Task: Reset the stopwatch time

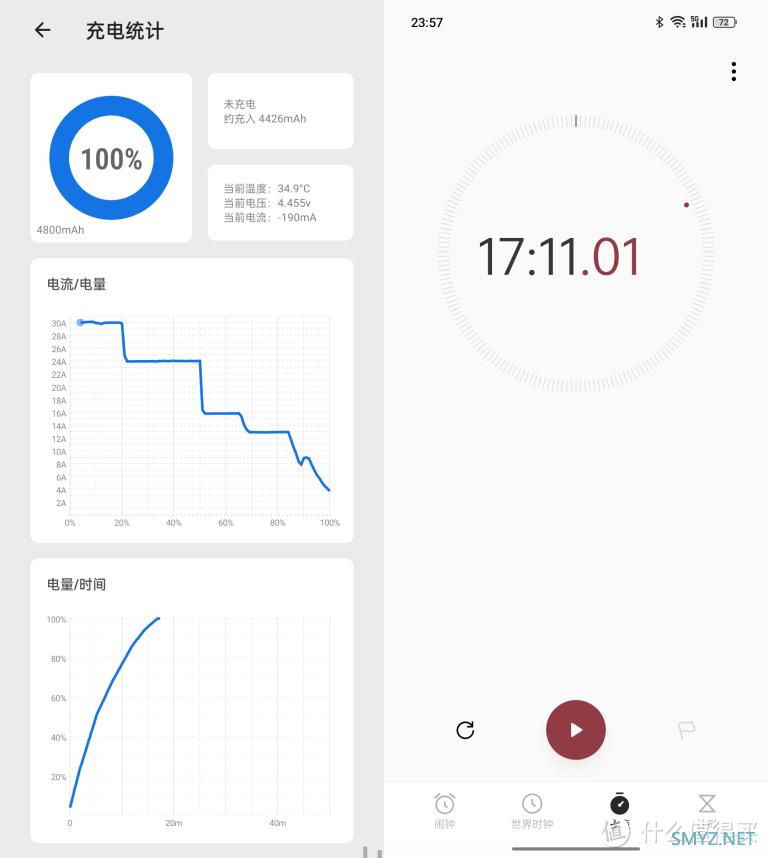Action: (x=465, y=730)
